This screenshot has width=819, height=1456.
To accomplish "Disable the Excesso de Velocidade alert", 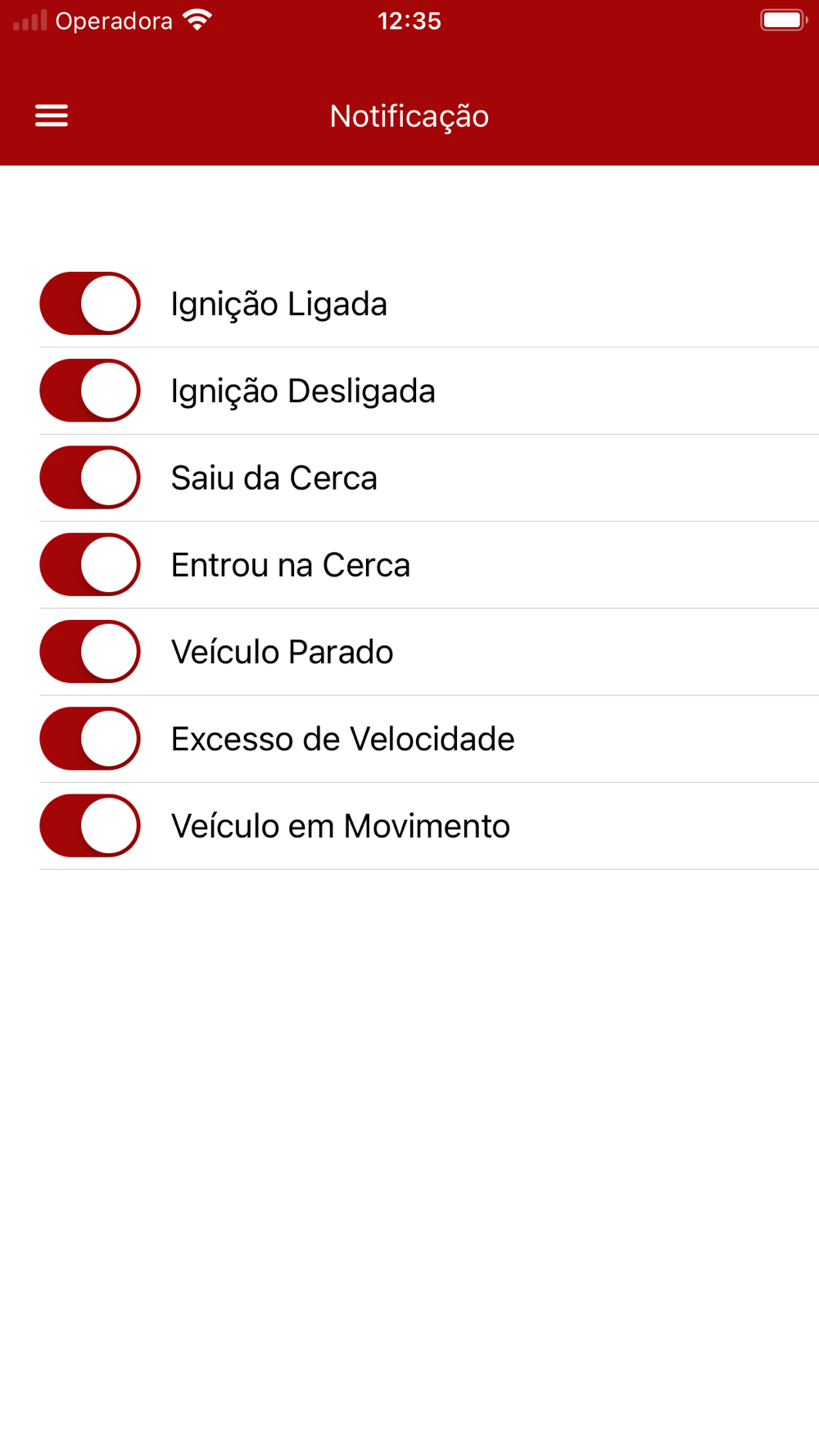I will pos(90,739).
